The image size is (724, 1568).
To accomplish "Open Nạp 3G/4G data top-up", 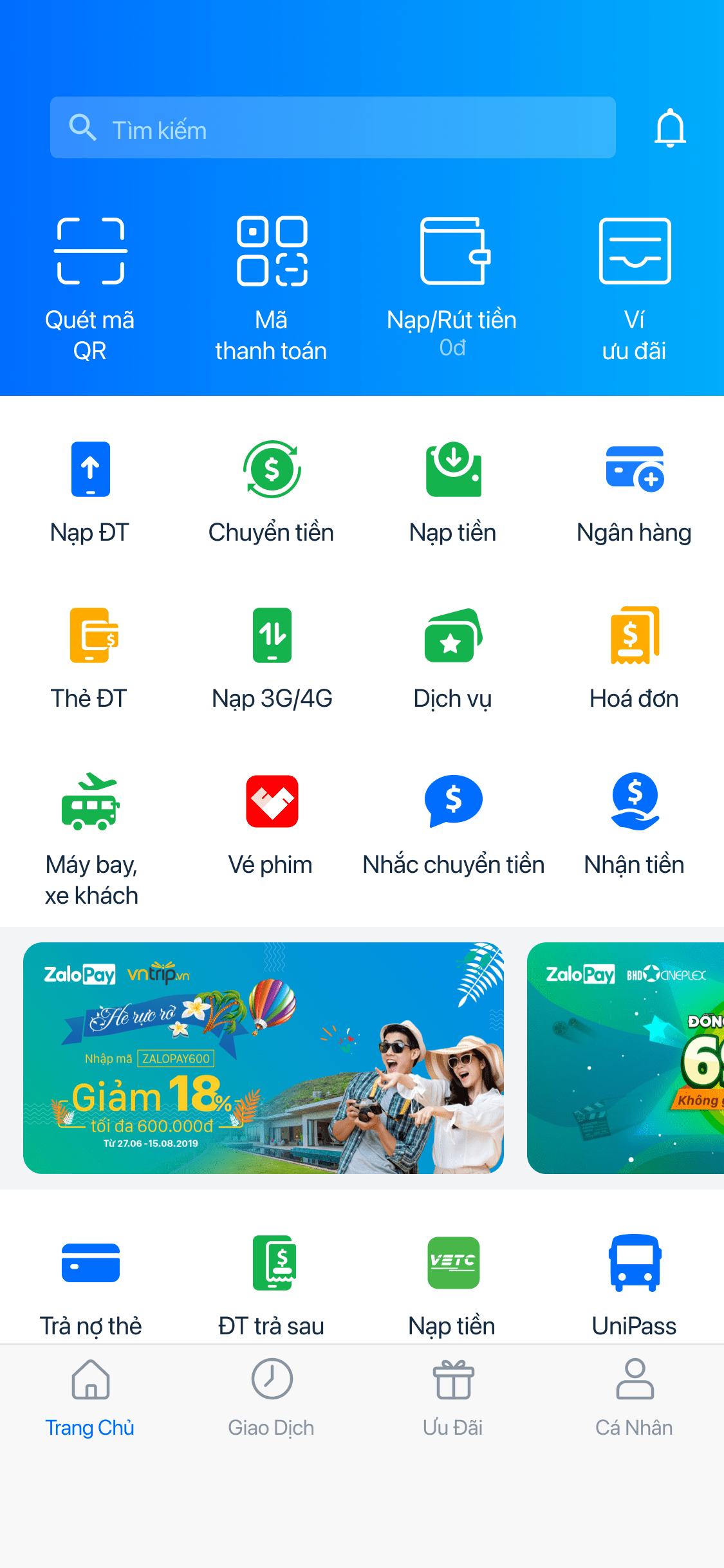I will [271, 657].
